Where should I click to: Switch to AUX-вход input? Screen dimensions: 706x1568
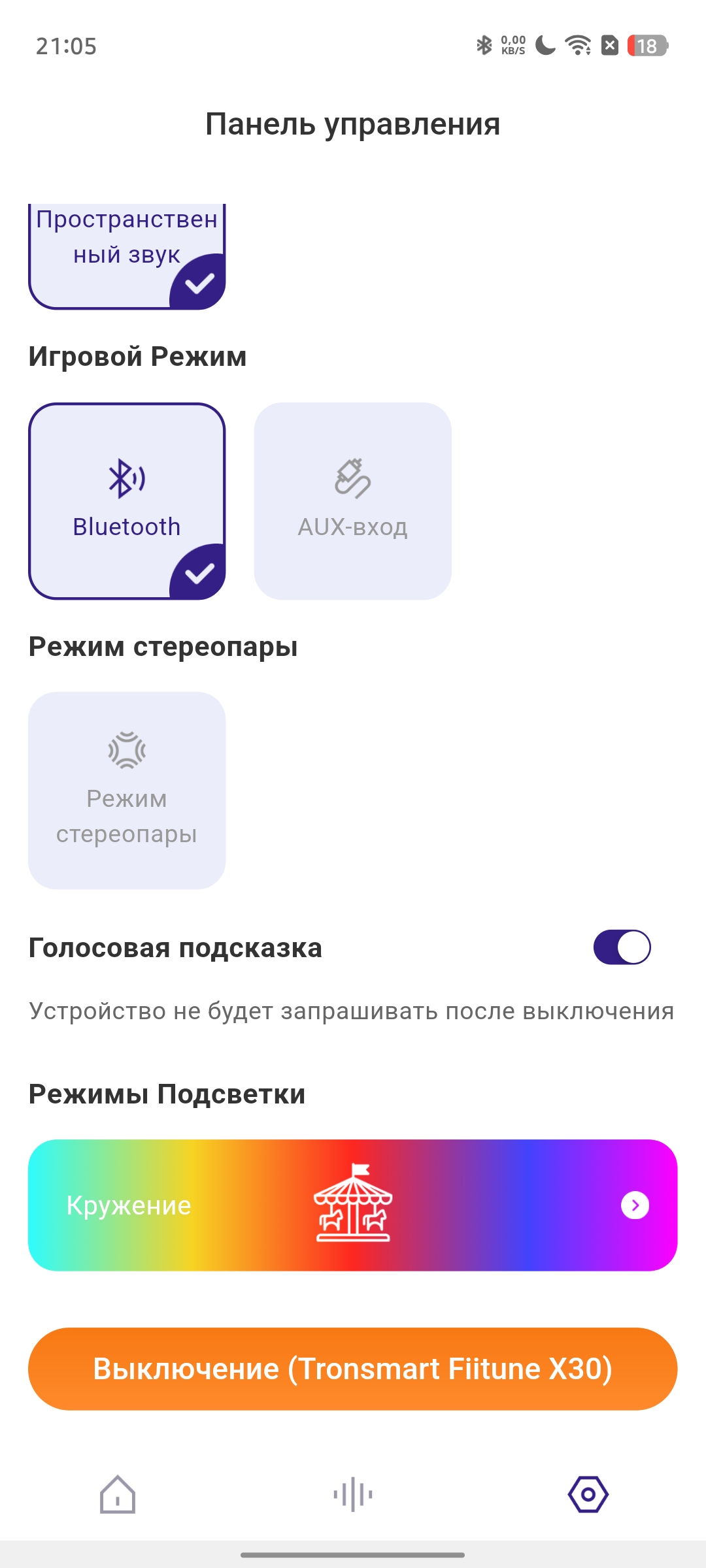tap(352, 501)
